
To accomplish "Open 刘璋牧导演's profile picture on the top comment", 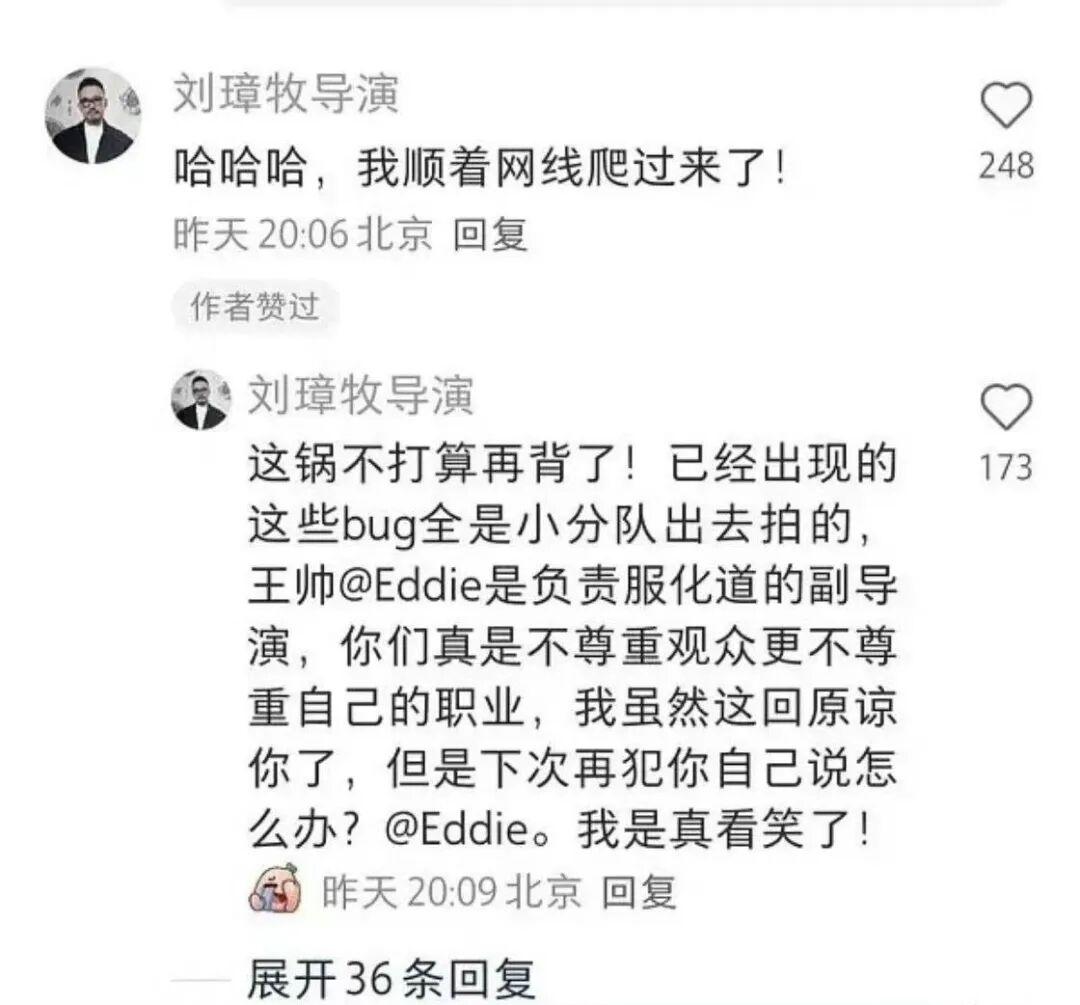I will (92, 116).
